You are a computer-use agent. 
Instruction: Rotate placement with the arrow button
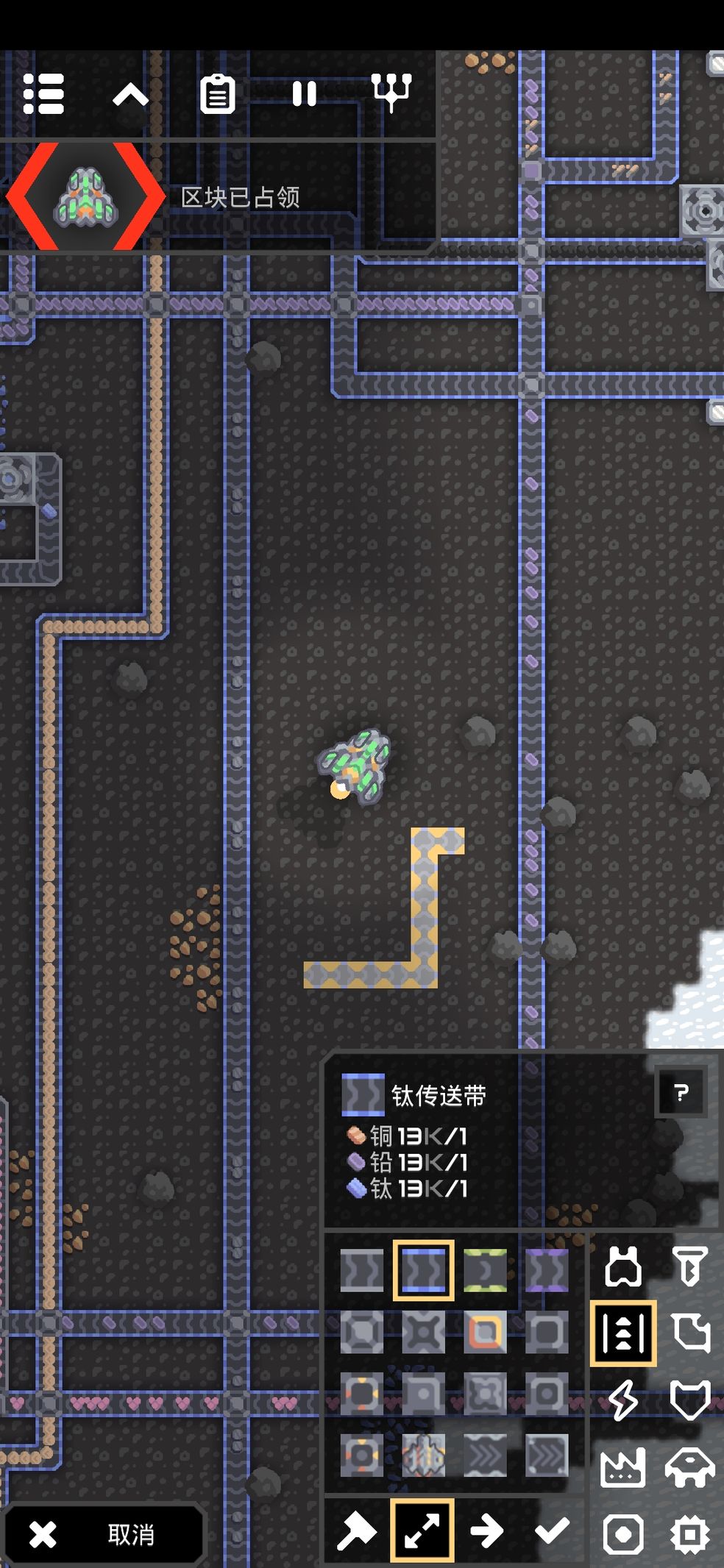point(486,1531)
